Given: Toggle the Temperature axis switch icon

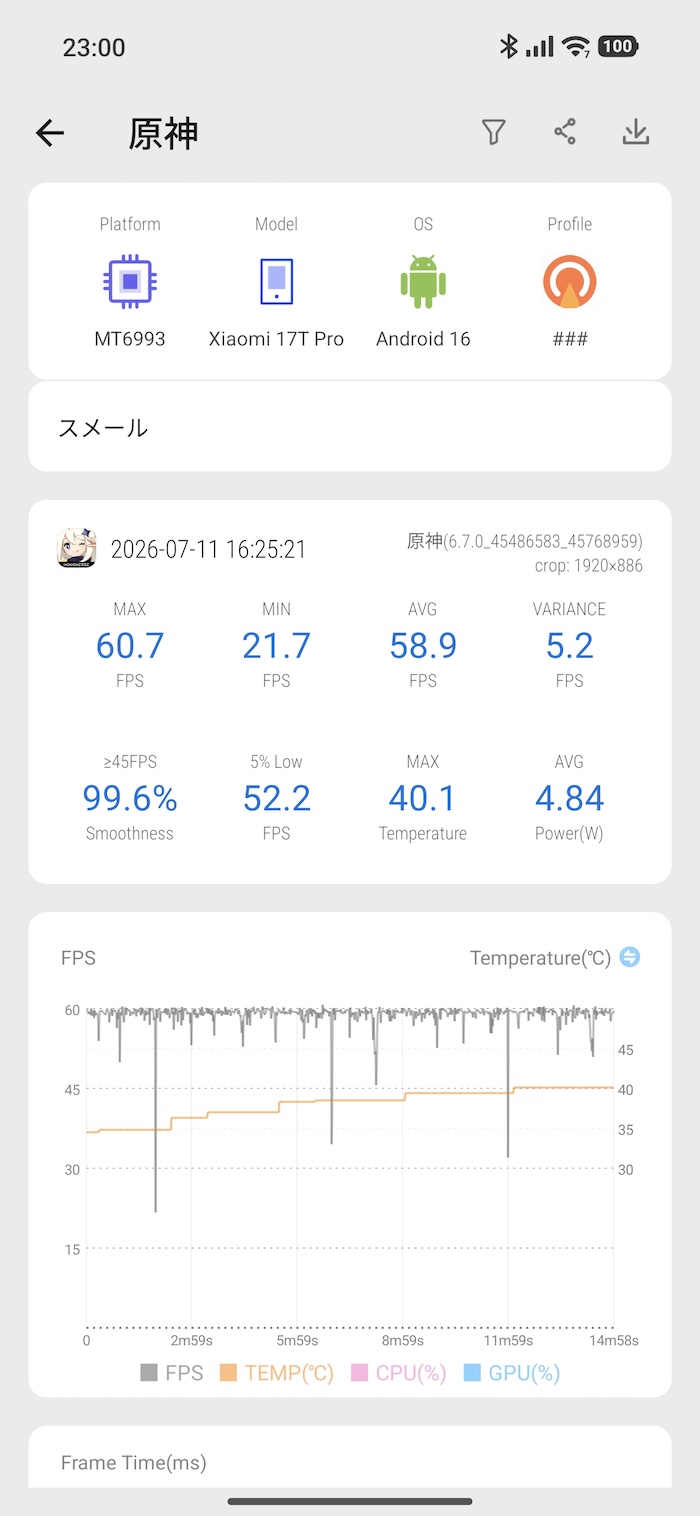Looking at the screenshot, I should (x=630, y=957).
